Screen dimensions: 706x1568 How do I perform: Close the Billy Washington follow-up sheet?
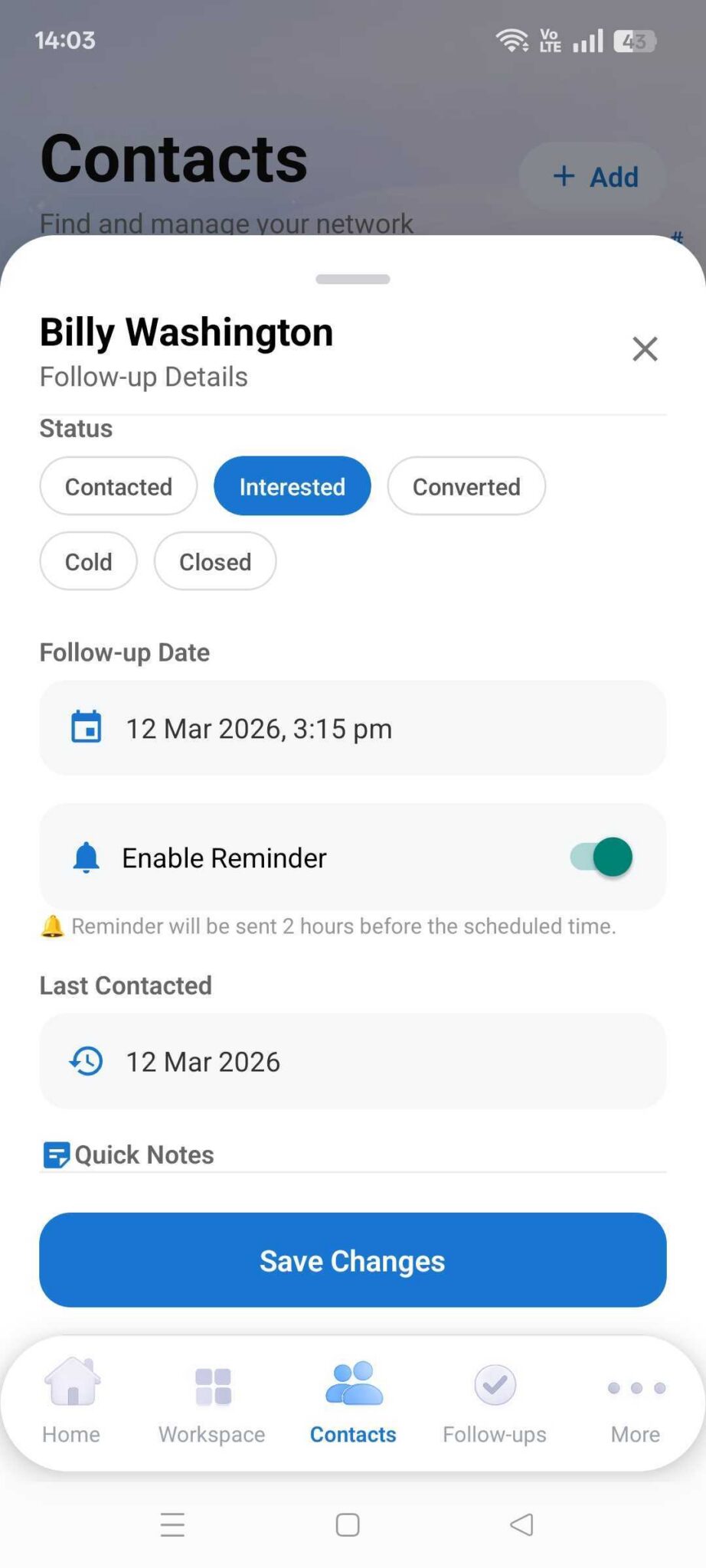tap(645, 348)
